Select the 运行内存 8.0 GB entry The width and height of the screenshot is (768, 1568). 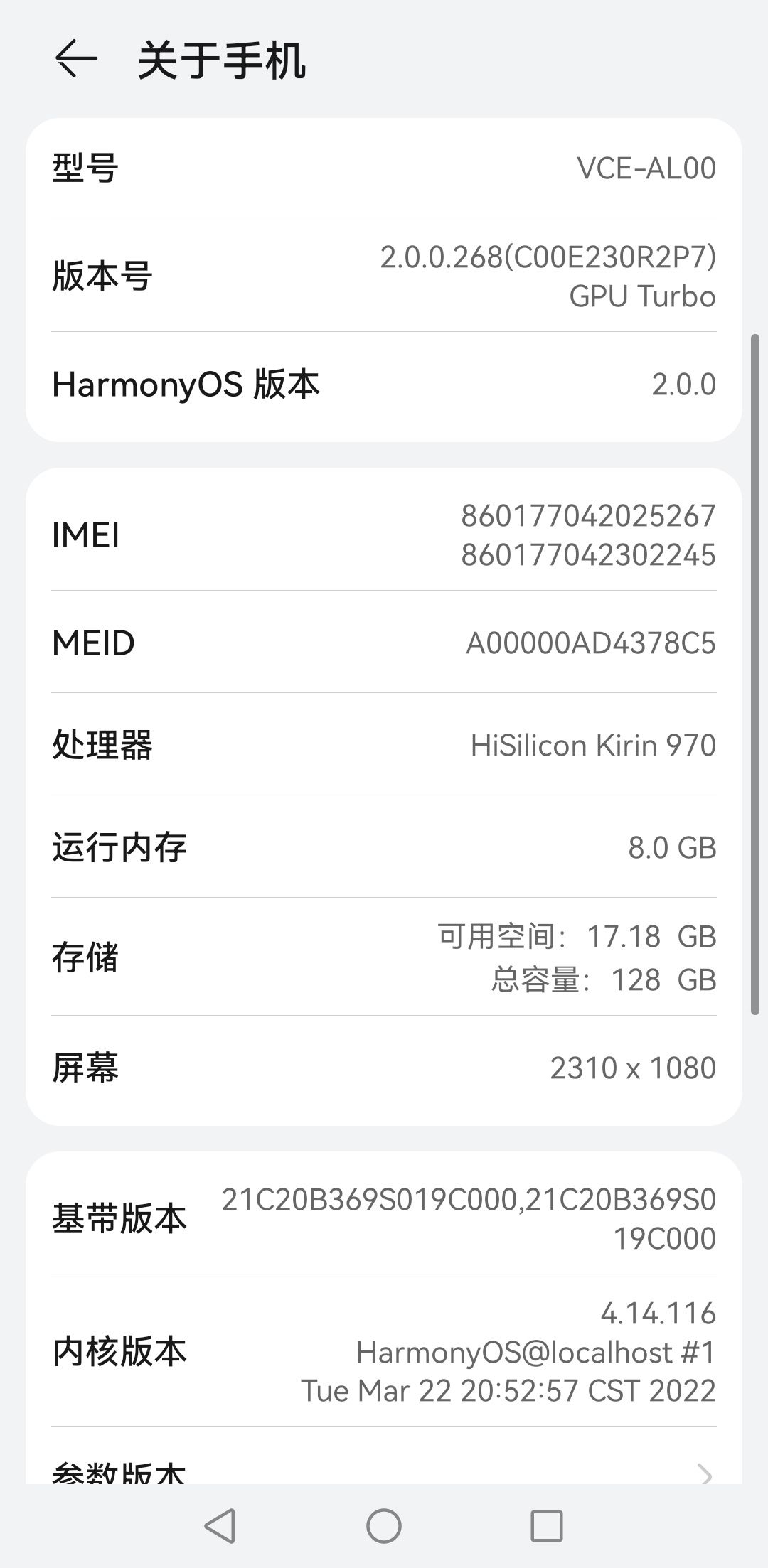pos(384,847)
